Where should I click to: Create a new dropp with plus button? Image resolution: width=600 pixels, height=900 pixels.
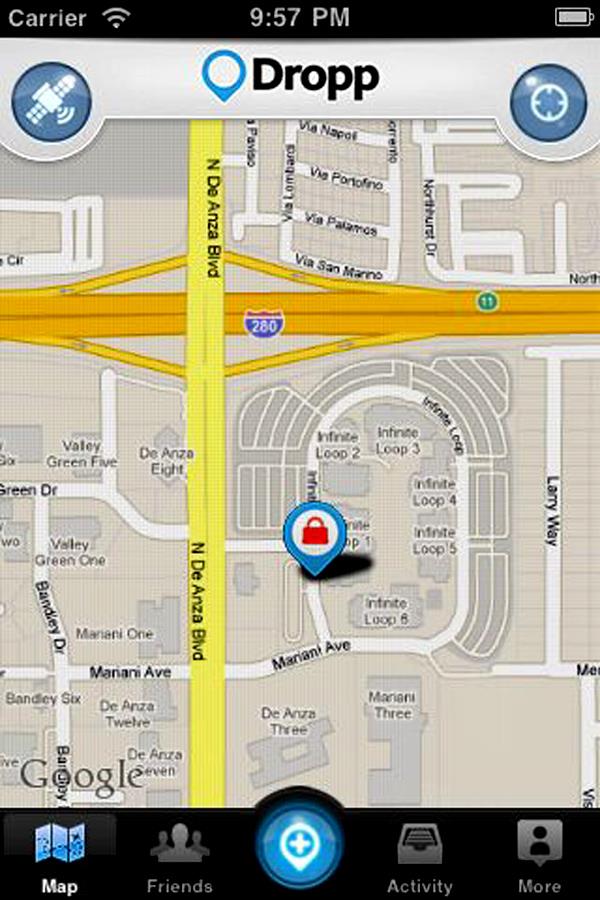point(299,847)
